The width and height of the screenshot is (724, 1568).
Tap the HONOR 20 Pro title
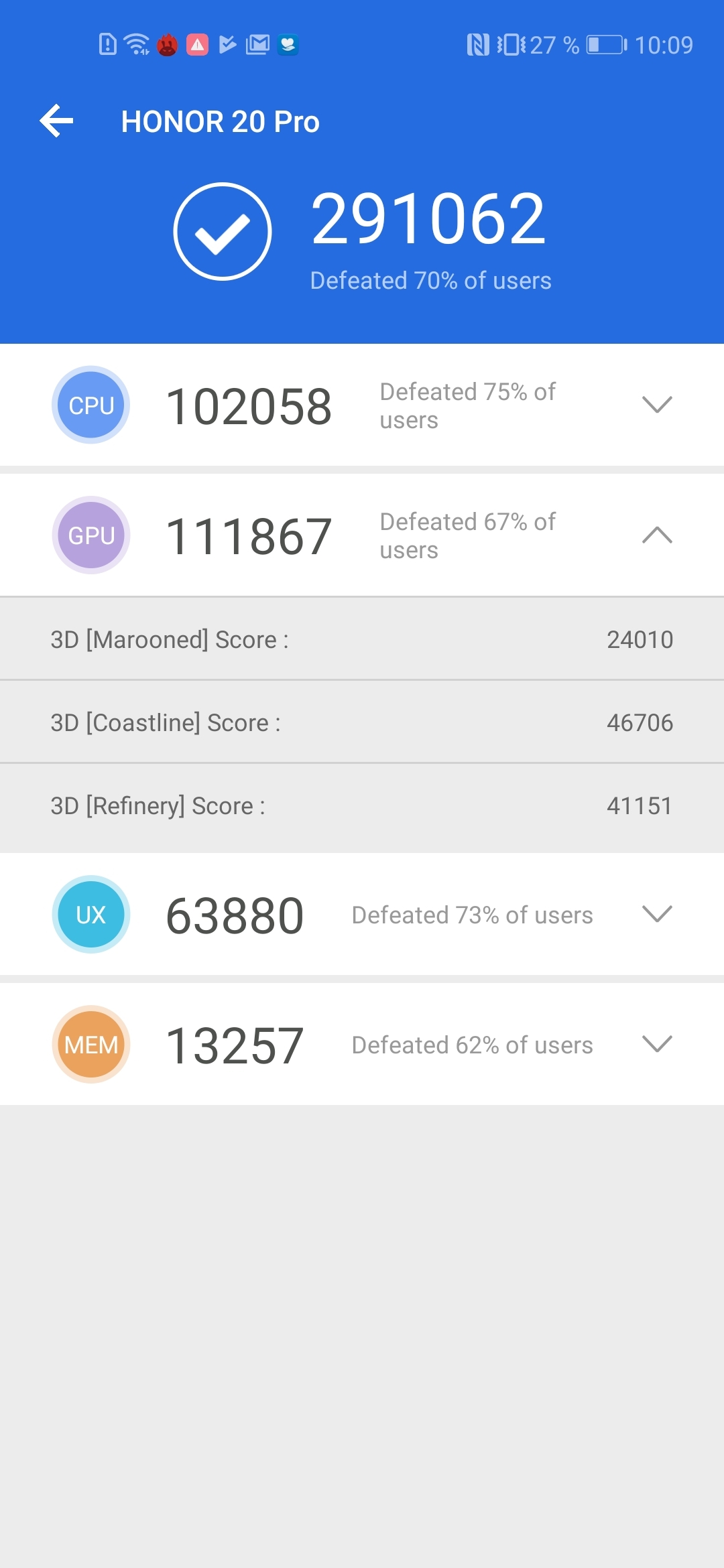coord(221,121)
